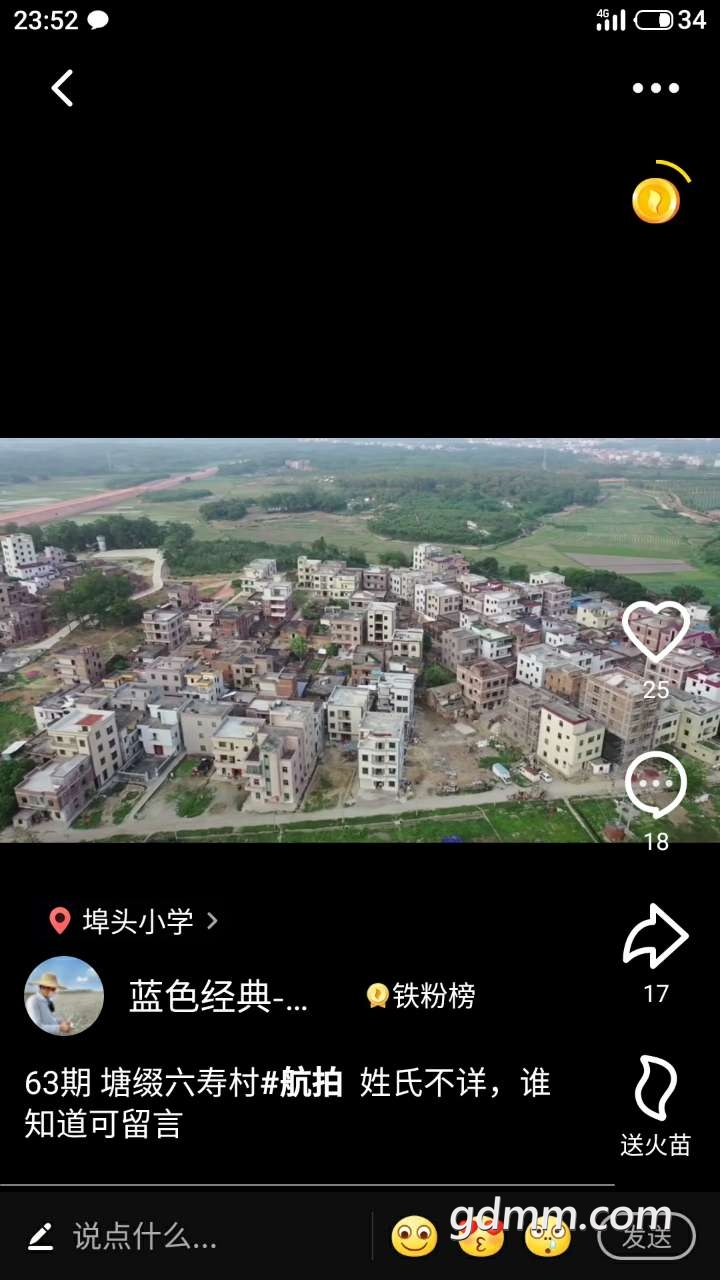720x1280 pixels.
Task: Open the author's profile avatar
Action: pyautogui.click(x=64, y=995)
